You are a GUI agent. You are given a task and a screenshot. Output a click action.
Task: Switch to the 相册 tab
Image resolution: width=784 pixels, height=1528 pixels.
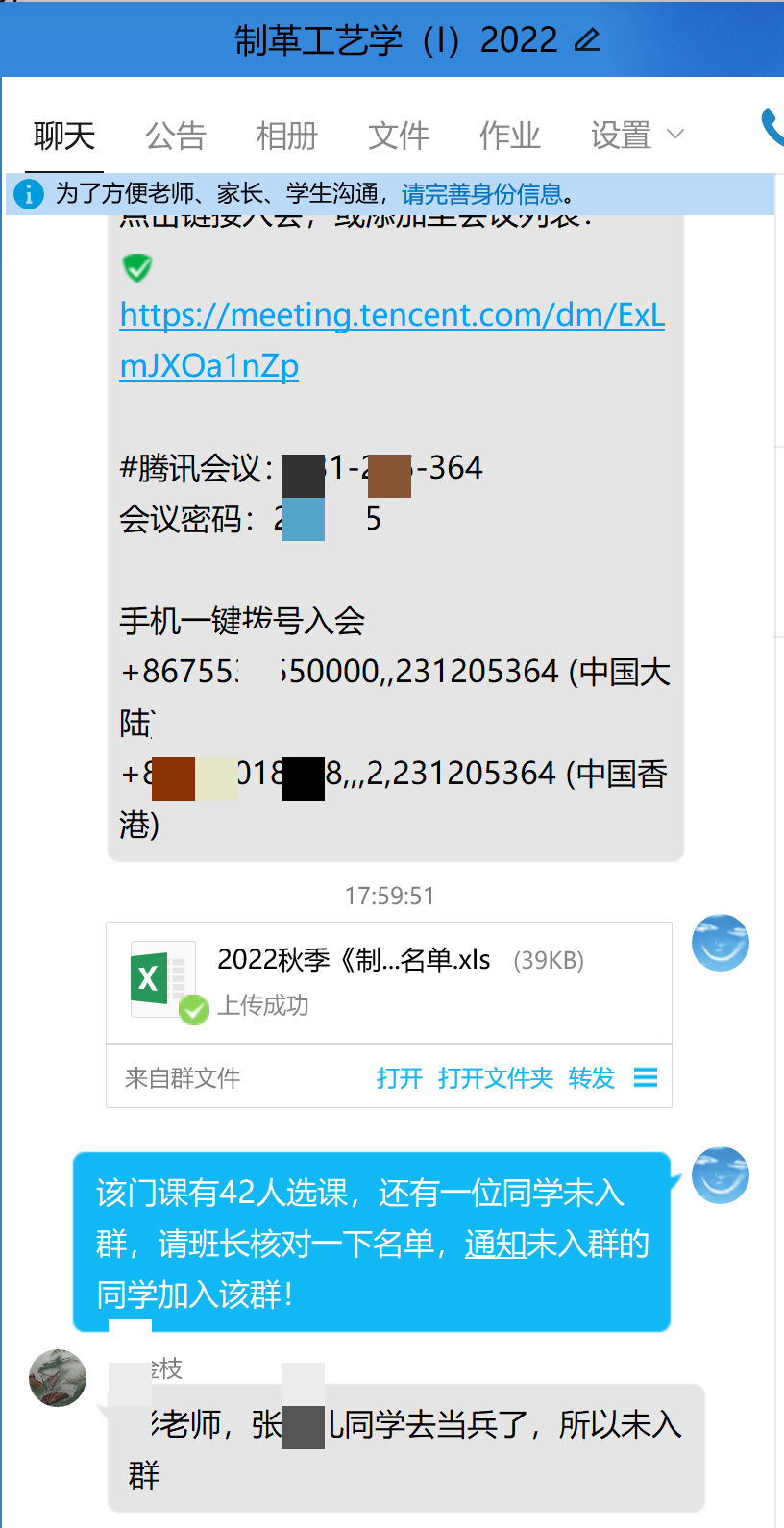(287, 136)
